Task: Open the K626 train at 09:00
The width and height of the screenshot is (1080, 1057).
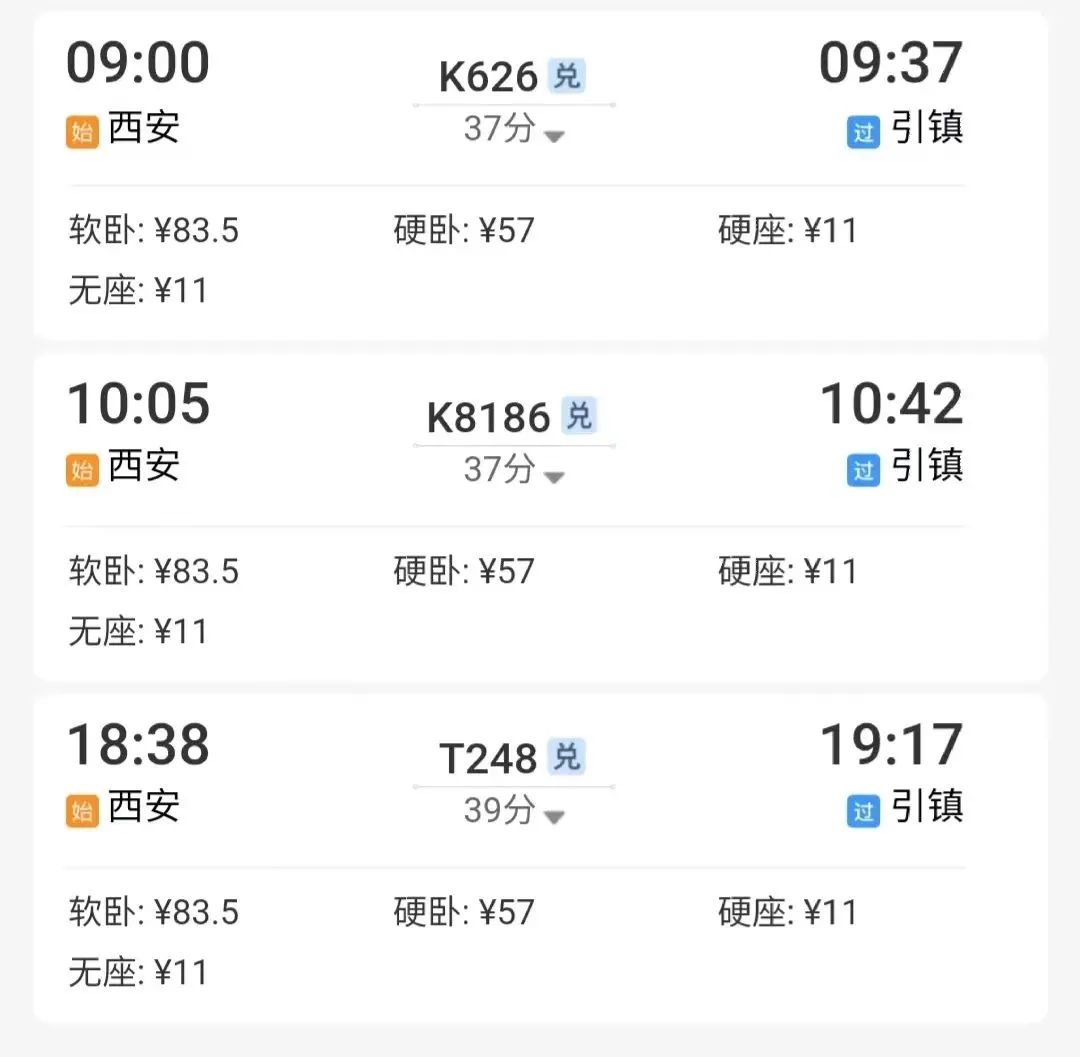Action: (489, 77)
